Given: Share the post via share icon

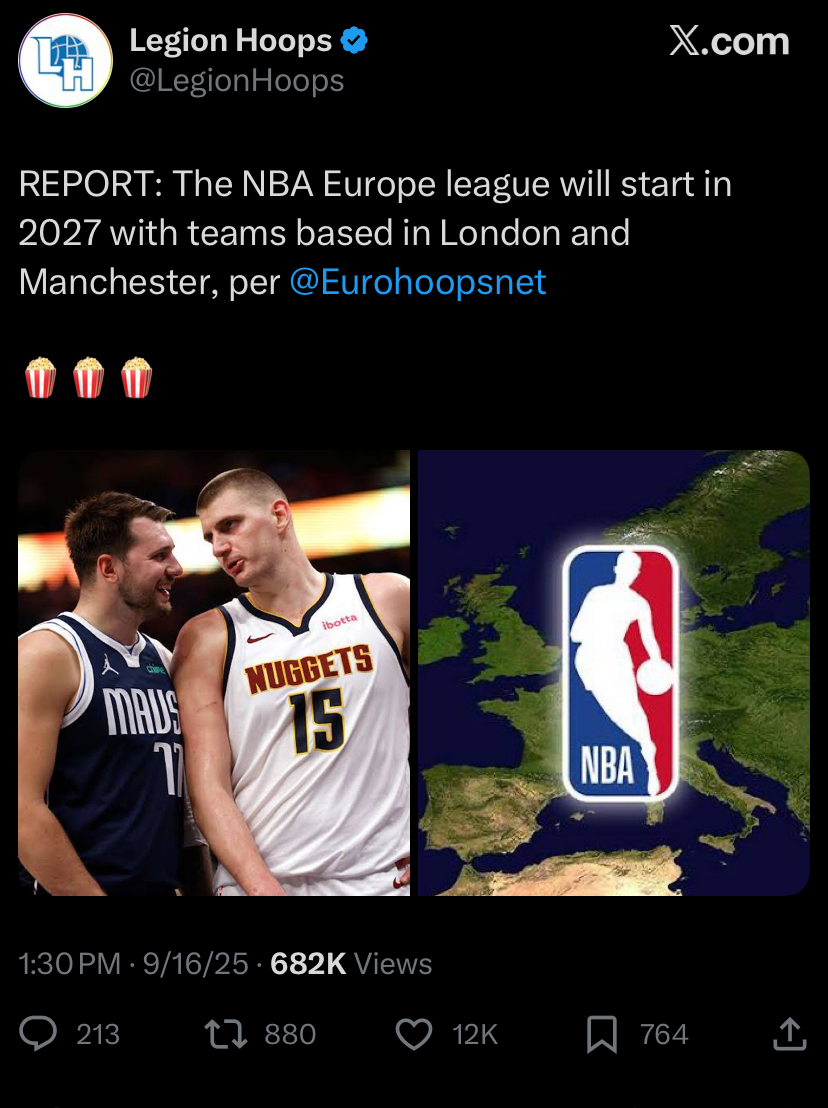Looking at the screenshot, I should 790,1034.
